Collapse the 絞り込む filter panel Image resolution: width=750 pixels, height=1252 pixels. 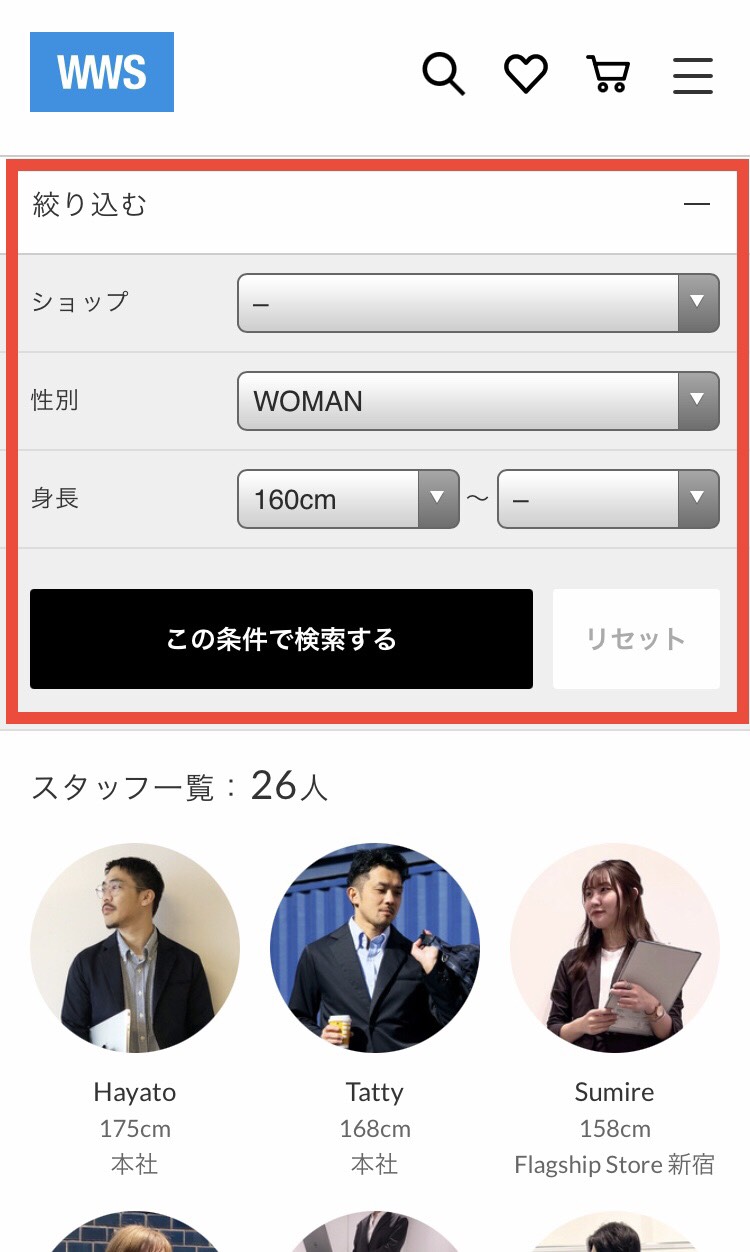(x=696, y=204)
